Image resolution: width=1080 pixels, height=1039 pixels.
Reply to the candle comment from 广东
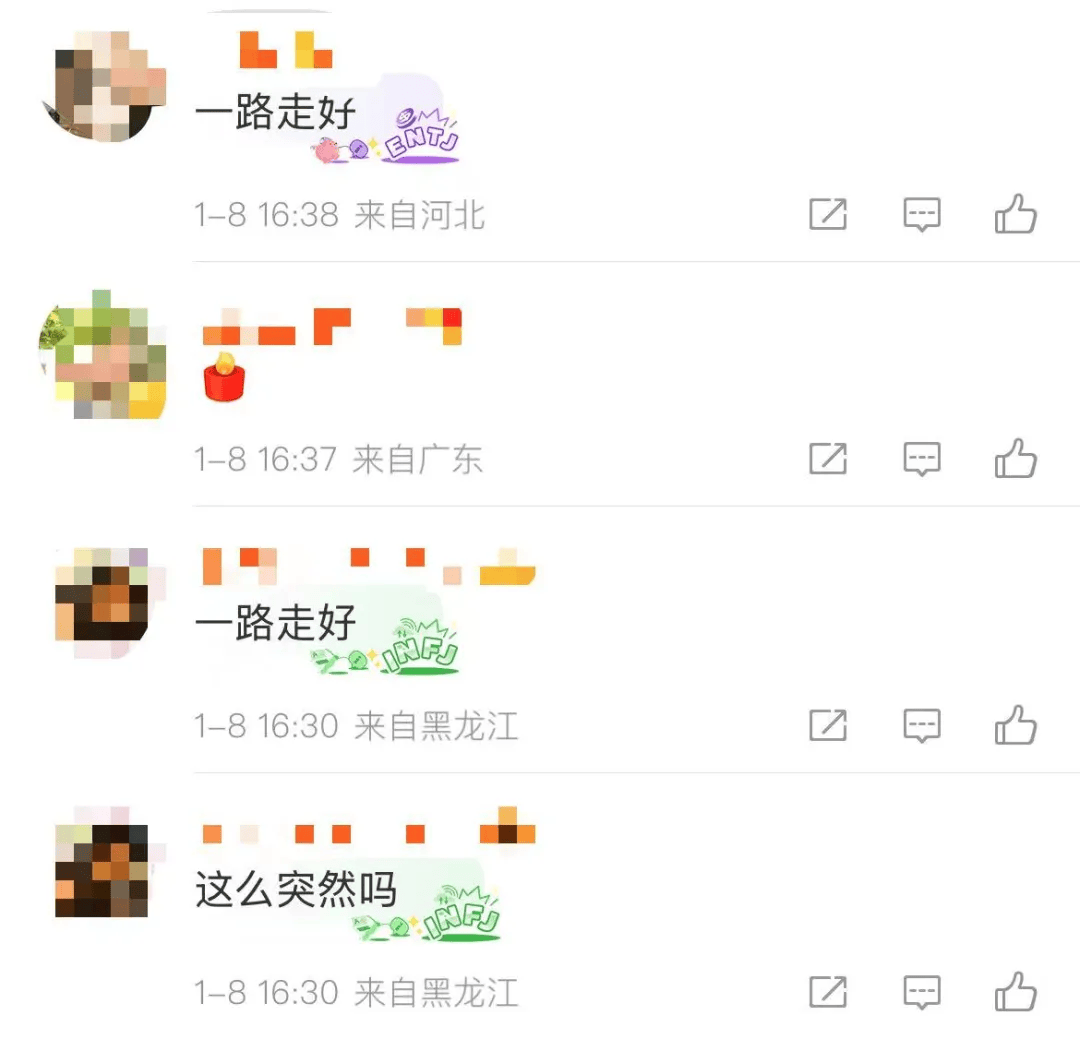point(921,459)
